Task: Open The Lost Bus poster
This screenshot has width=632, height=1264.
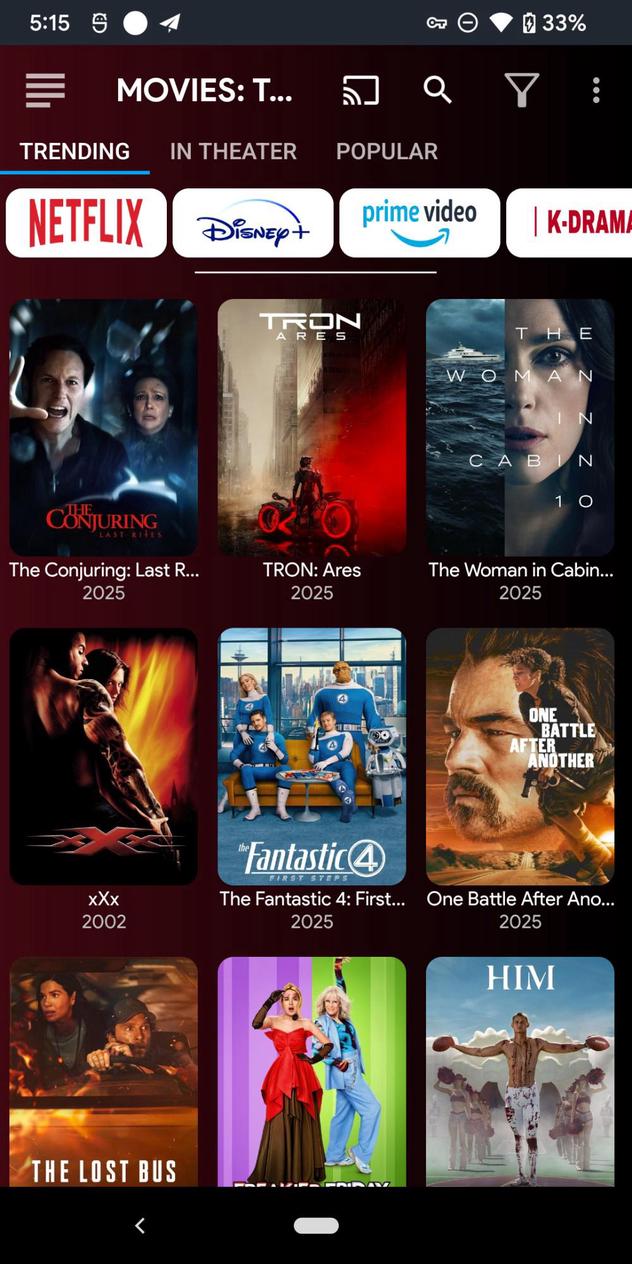Action: [x=103, y=1070]
